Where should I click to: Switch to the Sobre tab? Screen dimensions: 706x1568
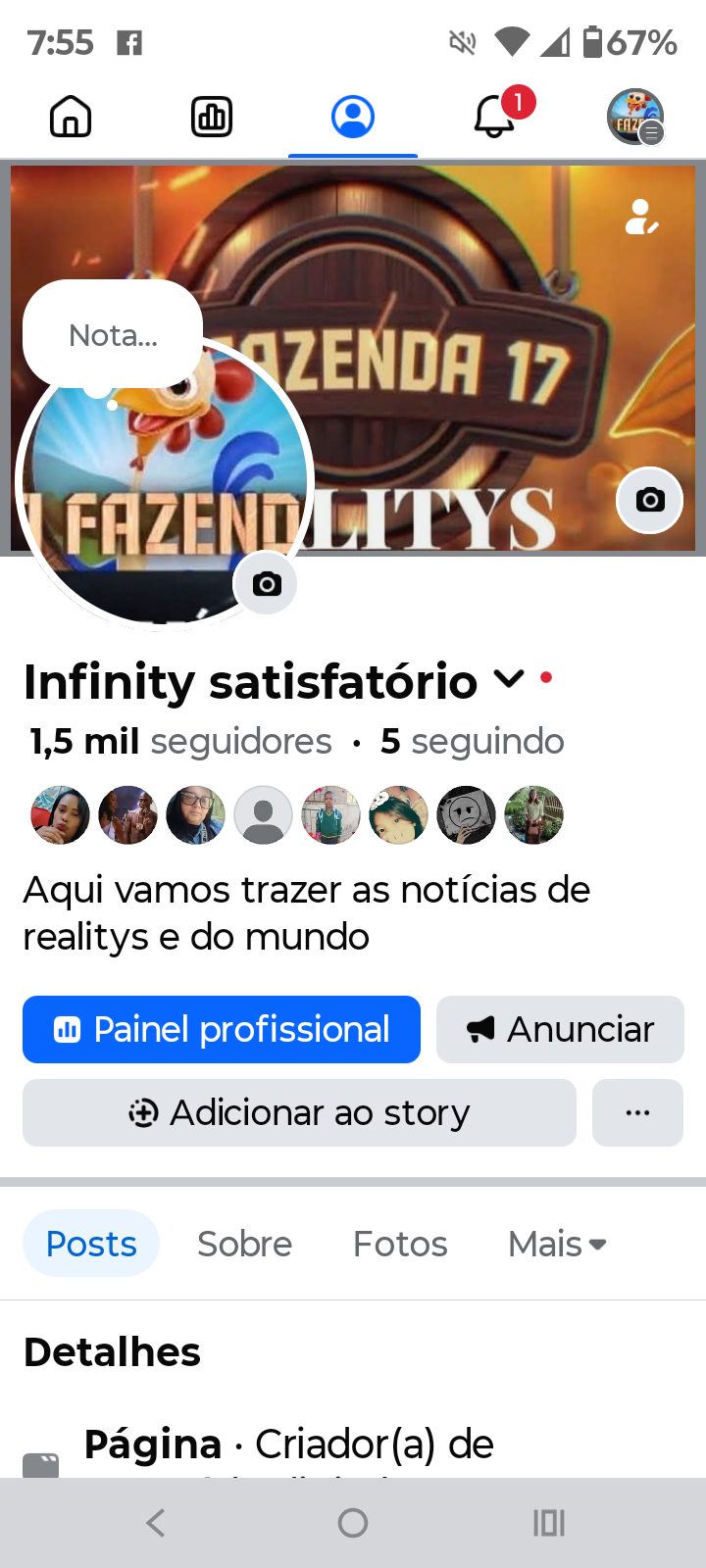pyautogui.click(x=244, y=1244)
